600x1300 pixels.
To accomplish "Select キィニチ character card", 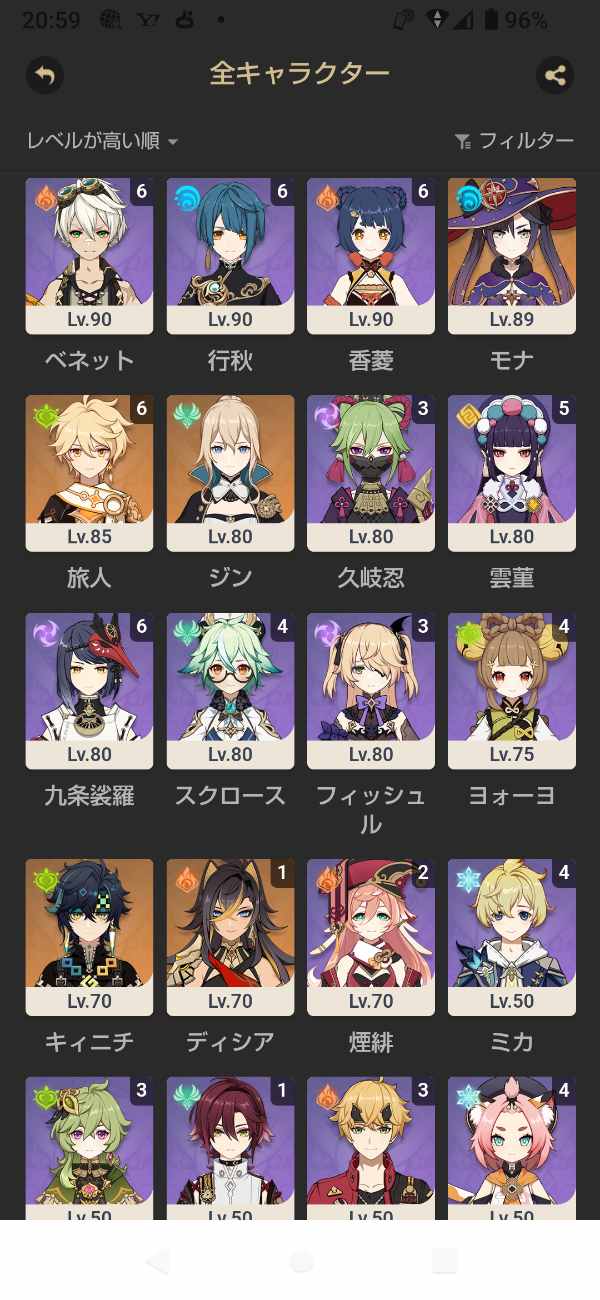I will point(89,936).
